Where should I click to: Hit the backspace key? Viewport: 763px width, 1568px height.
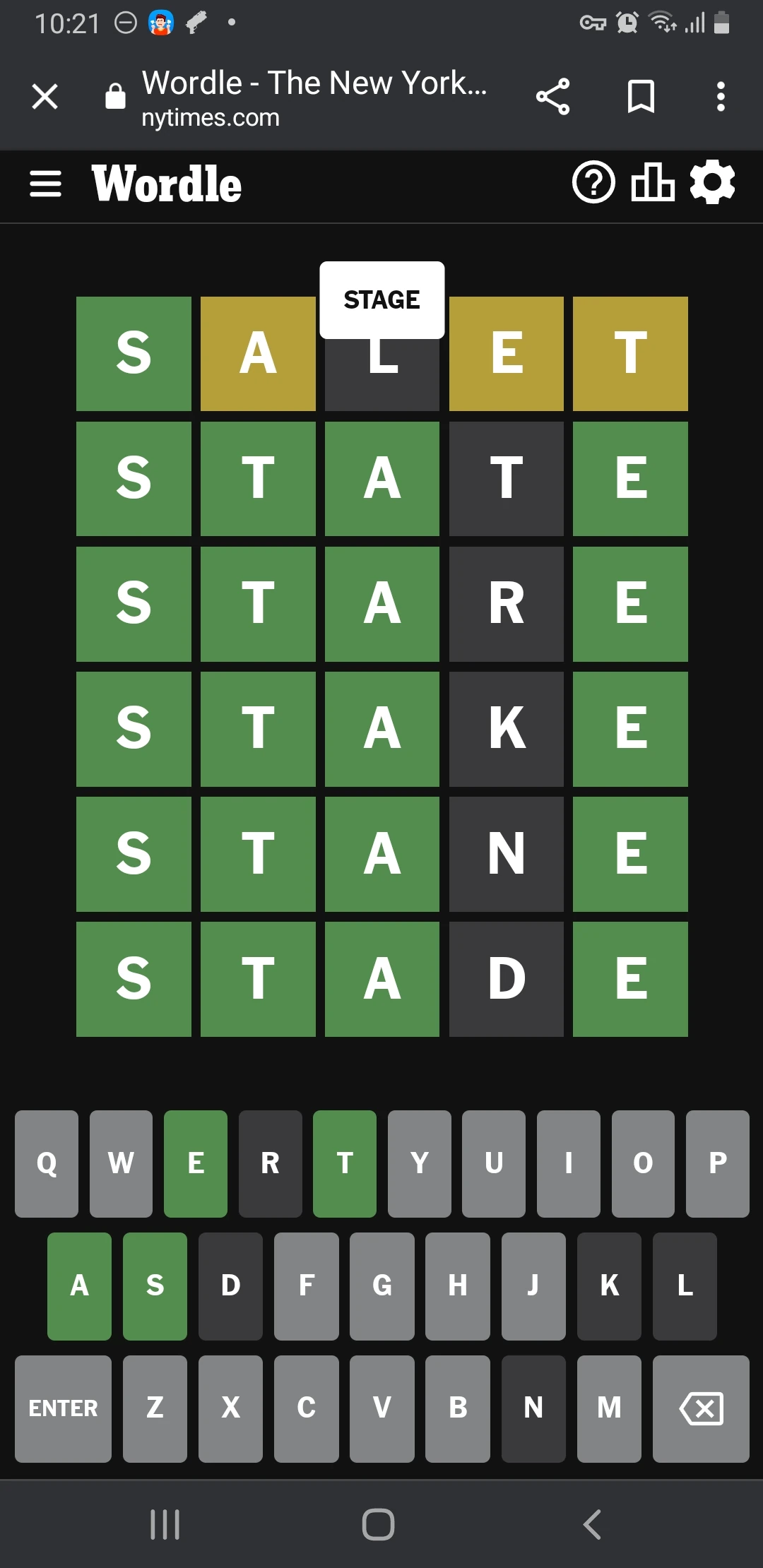[701, 1408]
